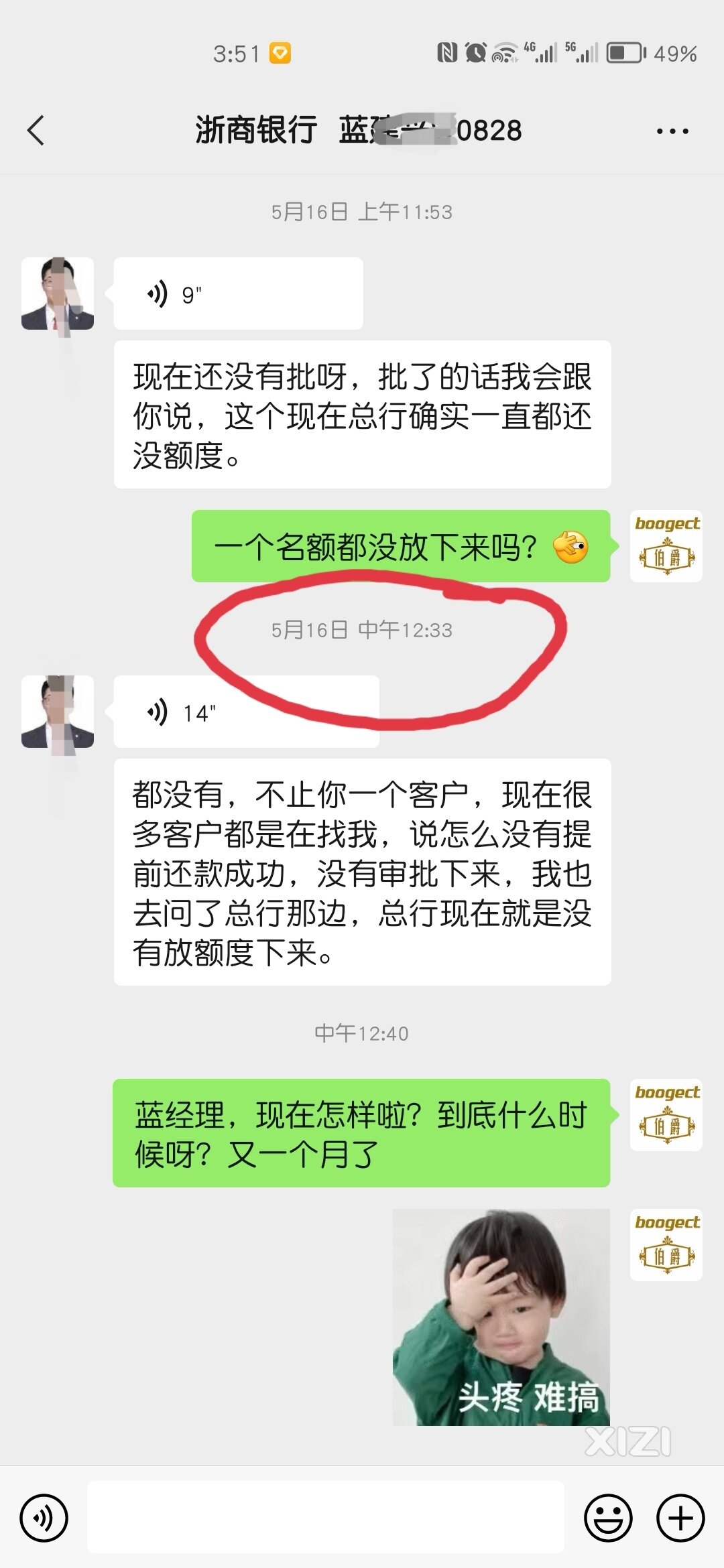724x1568 pixels.
Task: Open the bank manager's avatar beside 9" voice
Action: [x=58, y=293]
